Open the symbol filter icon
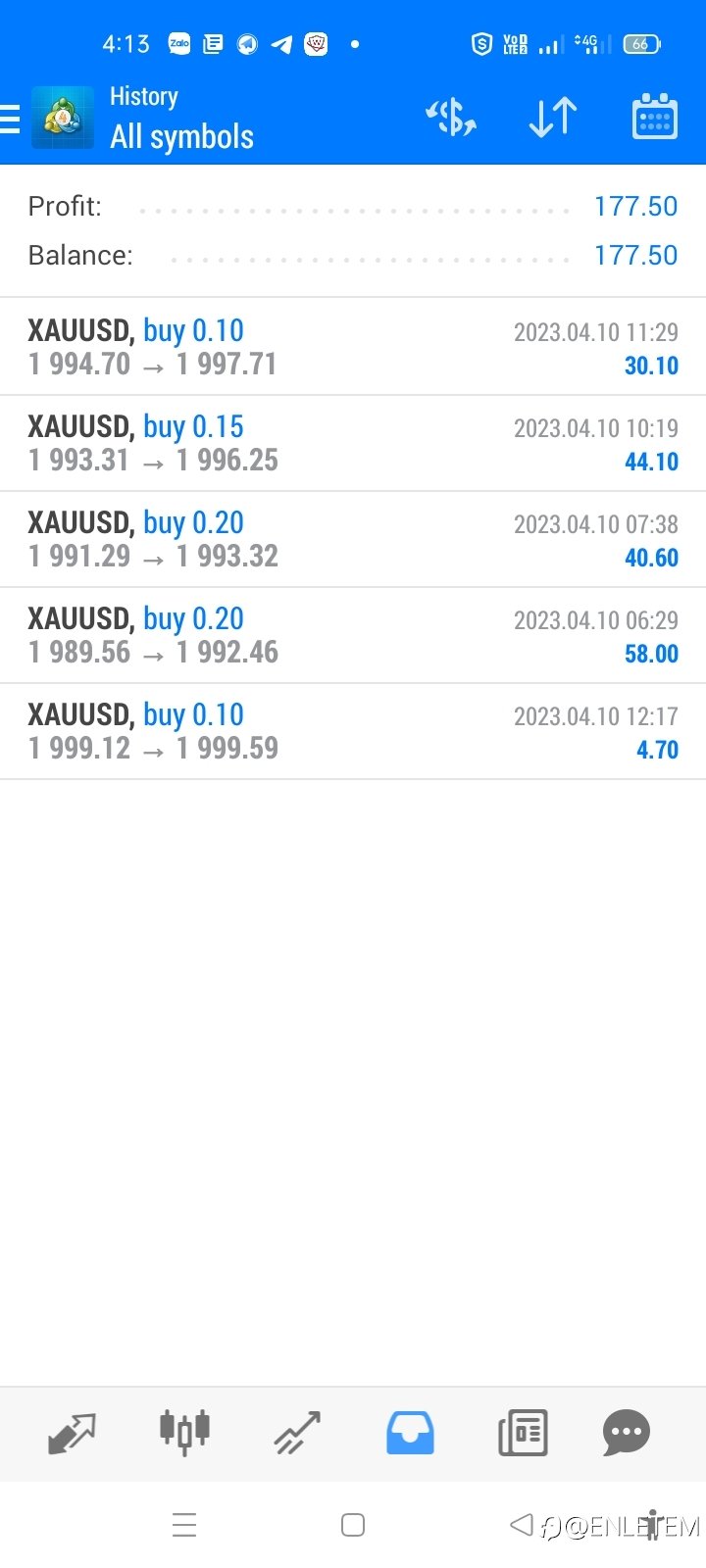The height and width of the screenshot is (1568, 706). point(451,118)
